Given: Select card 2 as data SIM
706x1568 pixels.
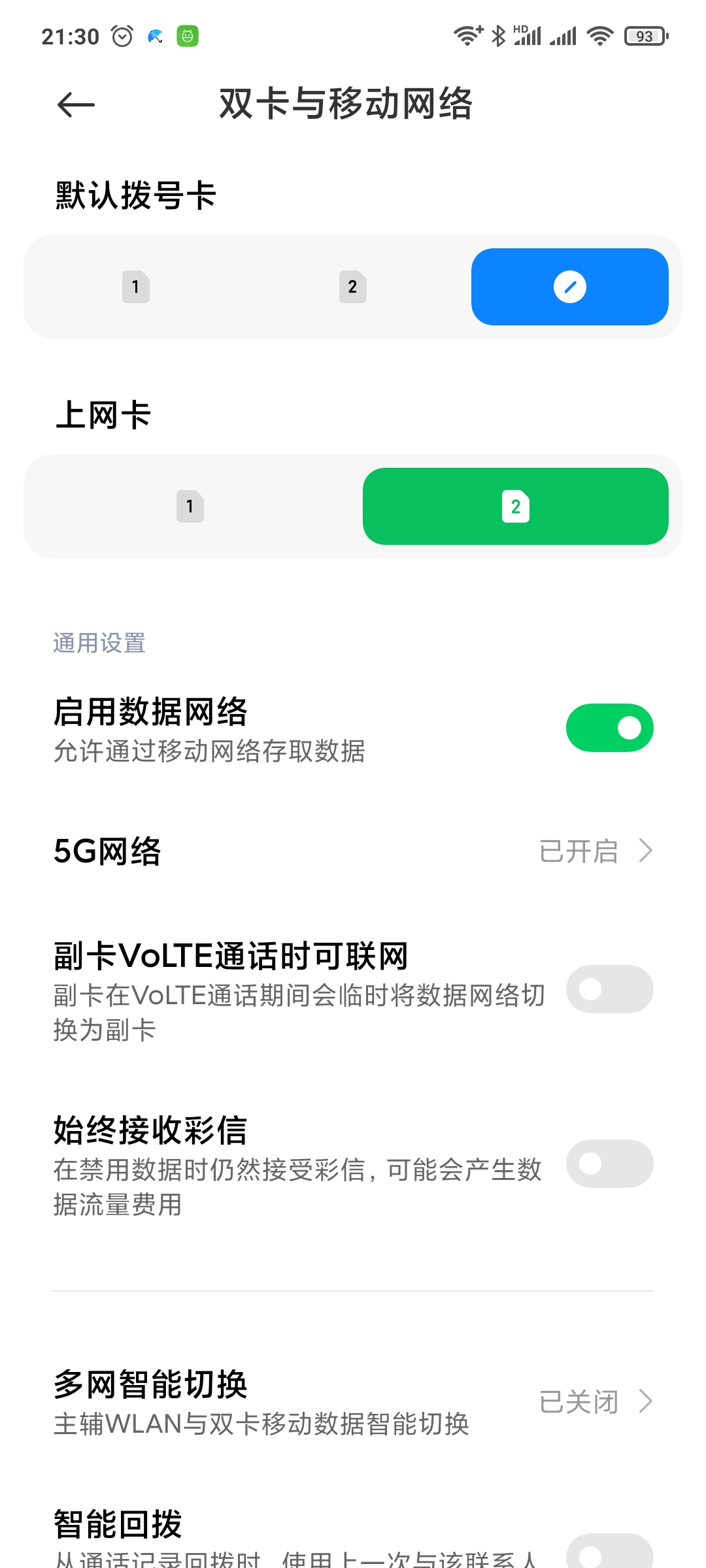Looking at the screenshot, I should tap(516, 506).
